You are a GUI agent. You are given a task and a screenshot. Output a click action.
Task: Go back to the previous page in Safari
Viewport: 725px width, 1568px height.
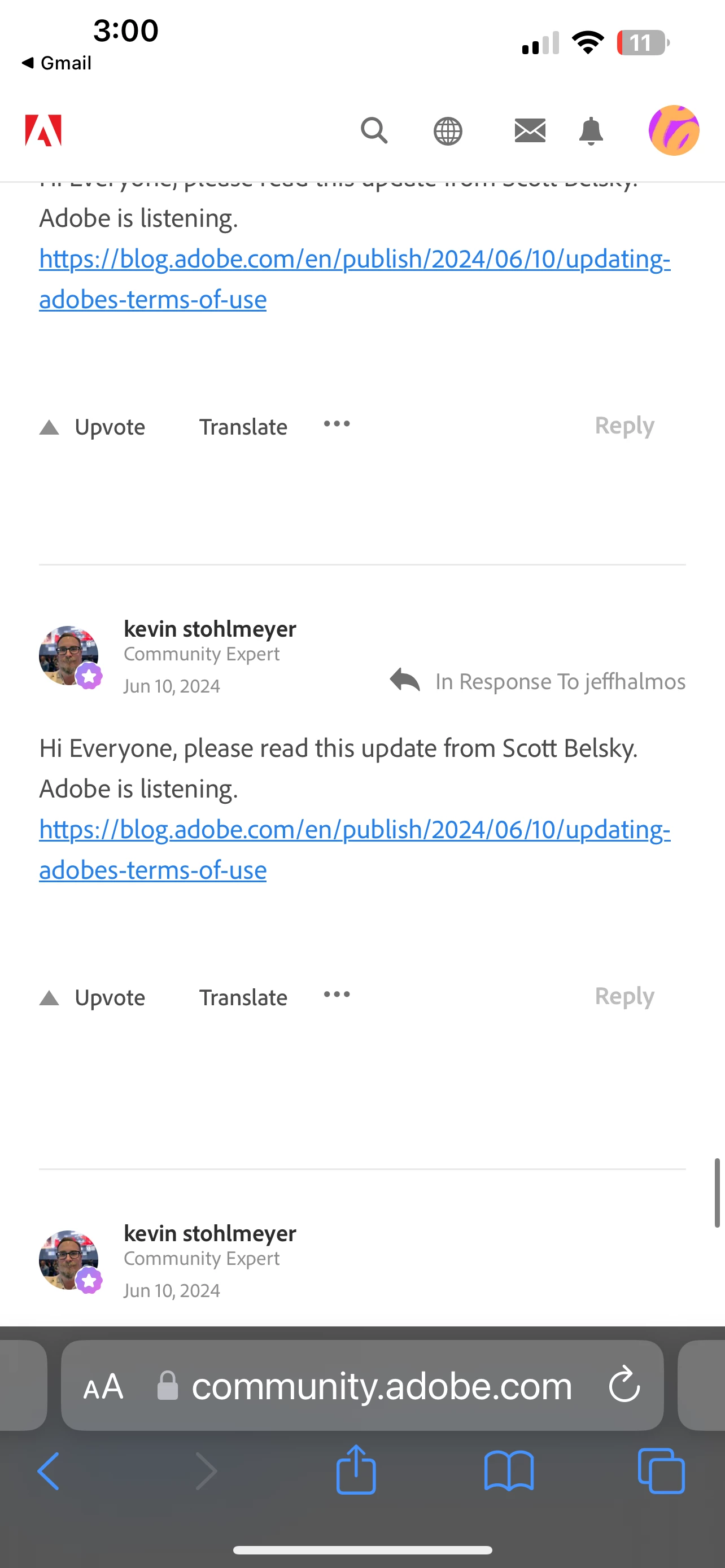point(49,1471)
